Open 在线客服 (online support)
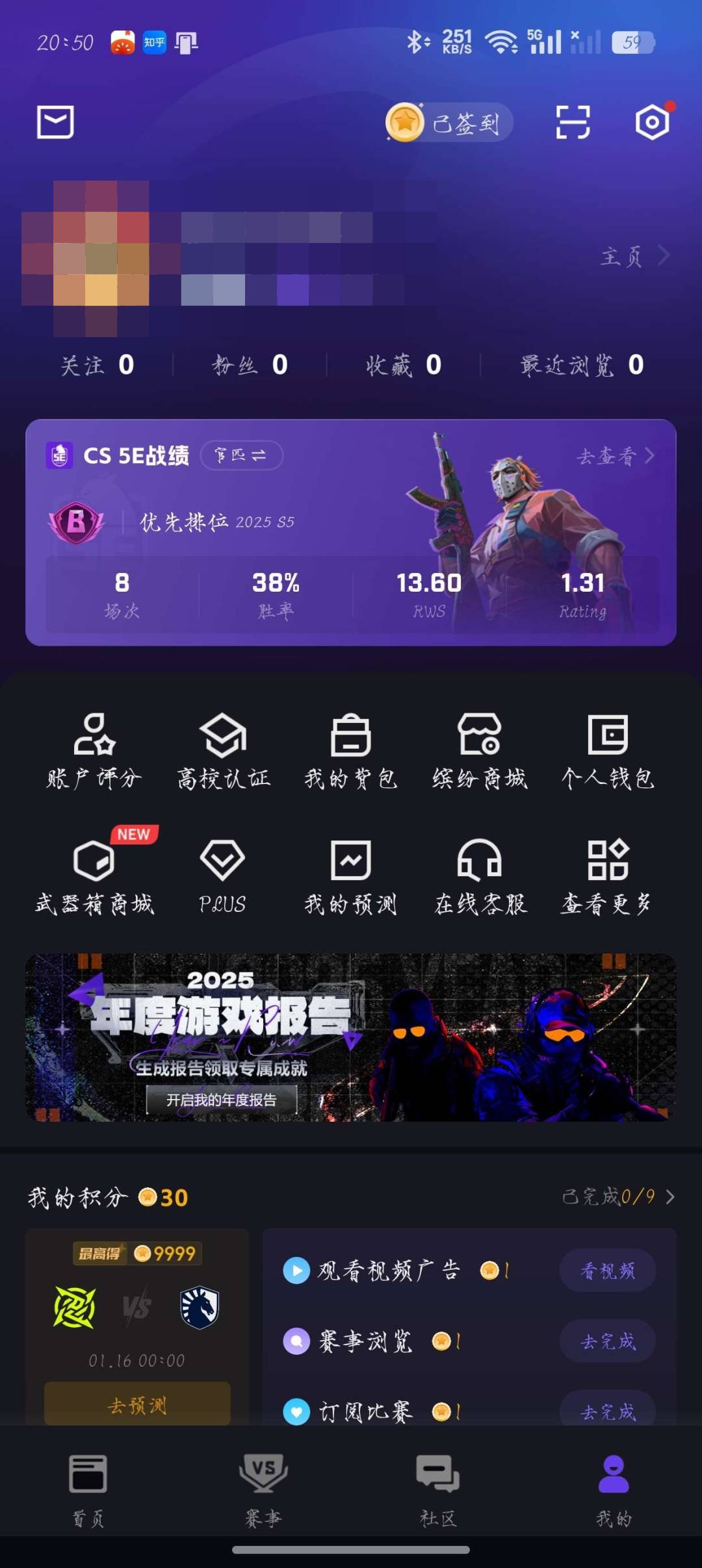Viewport: 702px width, 1568px height. 480,874
